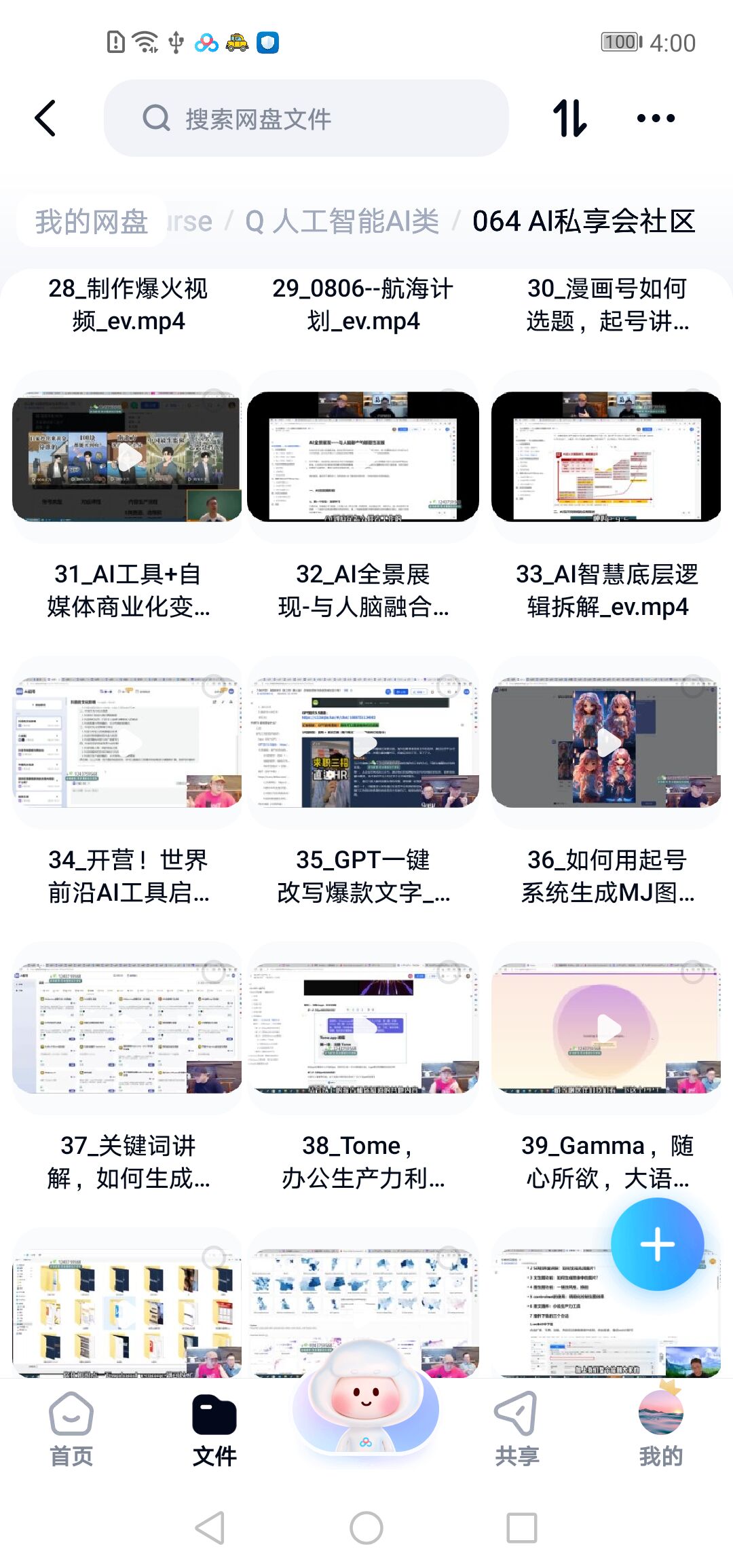The image size is (733, 1568).
Task: Play 33_AI智慧底层逻辑拆解_ev.mp4
Action: (x=606, y=456)
